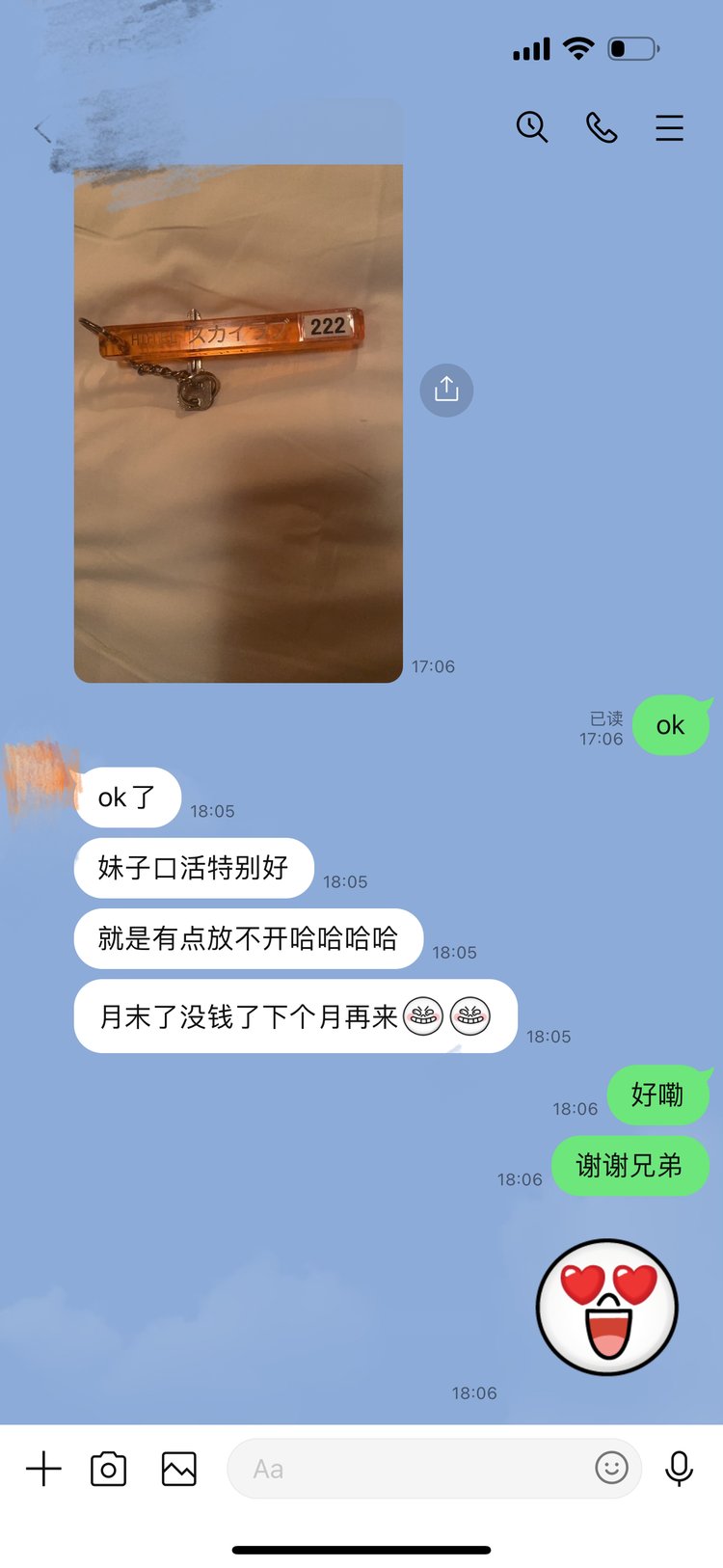Open the emoji and sticker picker
The image size is (723, 1568).
click(611, 1468)
